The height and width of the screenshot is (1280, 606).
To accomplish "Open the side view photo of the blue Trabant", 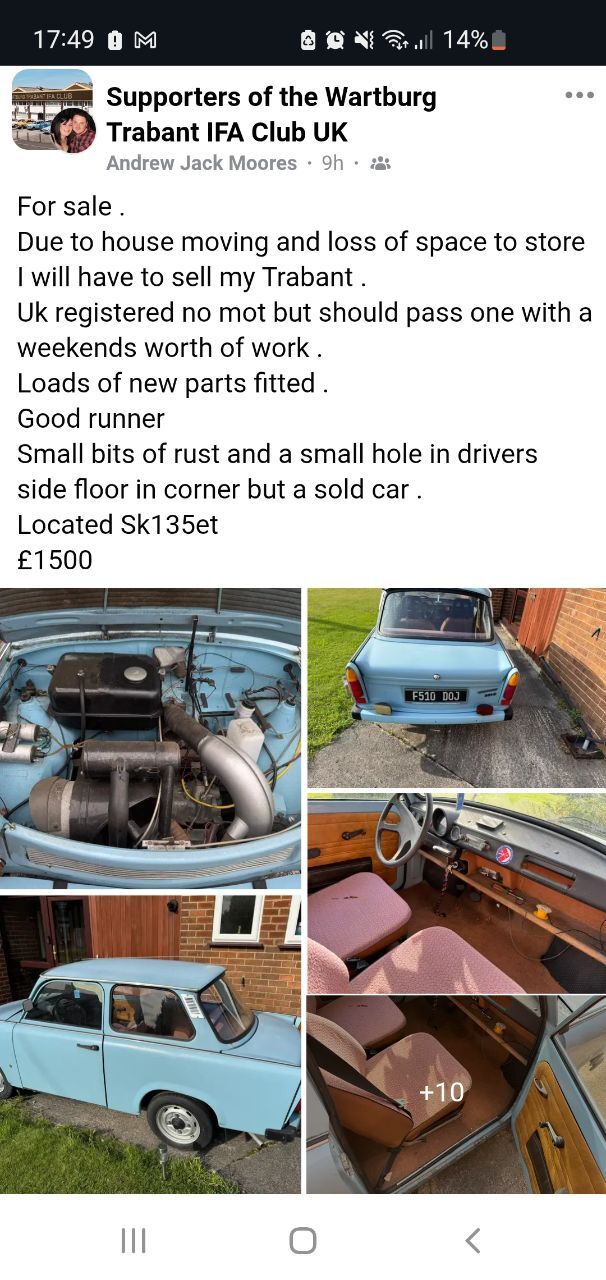I will (x=150, y=1044).
